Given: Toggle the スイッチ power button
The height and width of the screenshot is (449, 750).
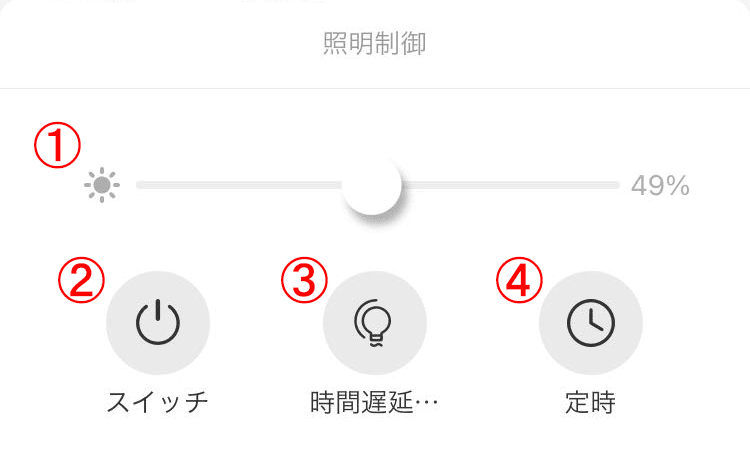Looking at the screenshot, I should click(158, 323).
